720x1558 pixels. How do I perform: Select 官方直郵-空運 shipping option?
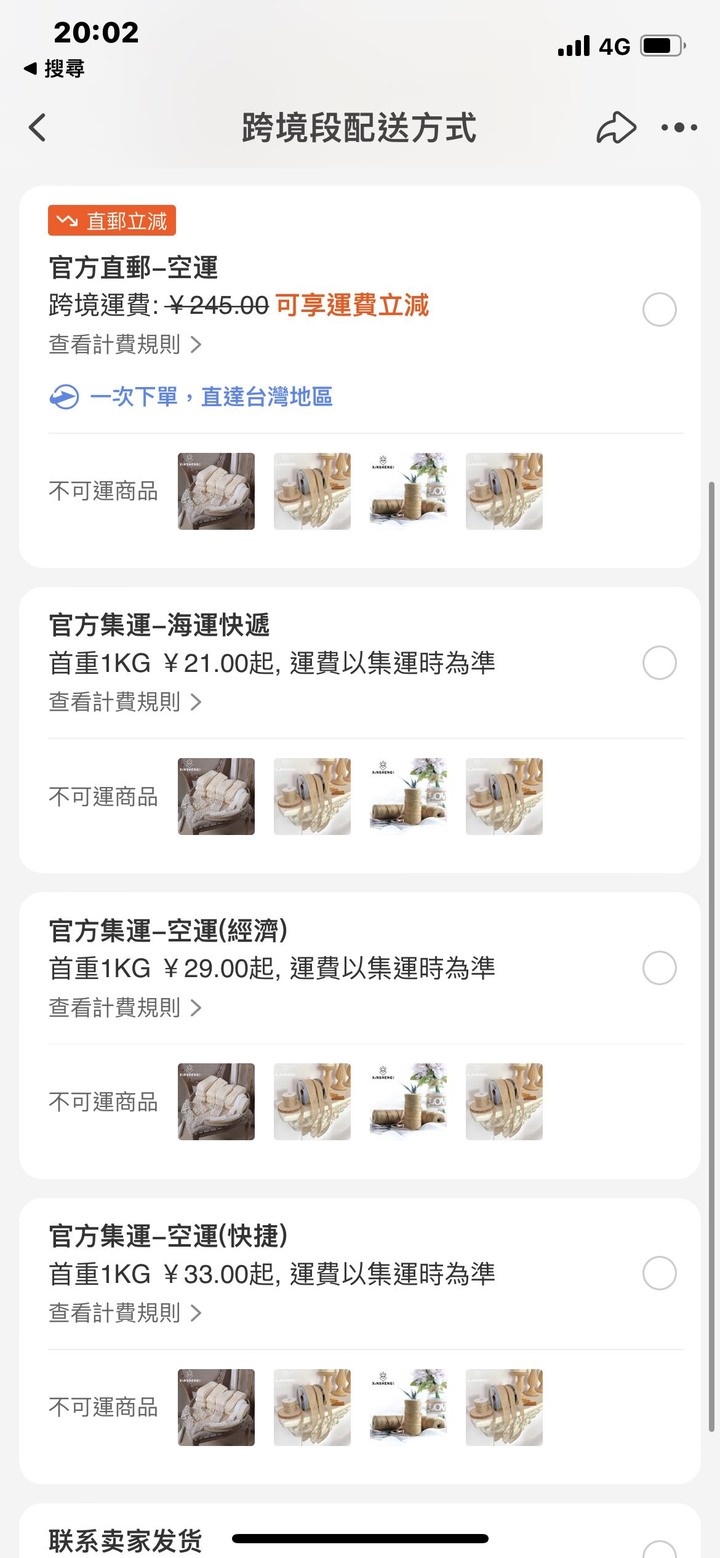coord(659,310)
